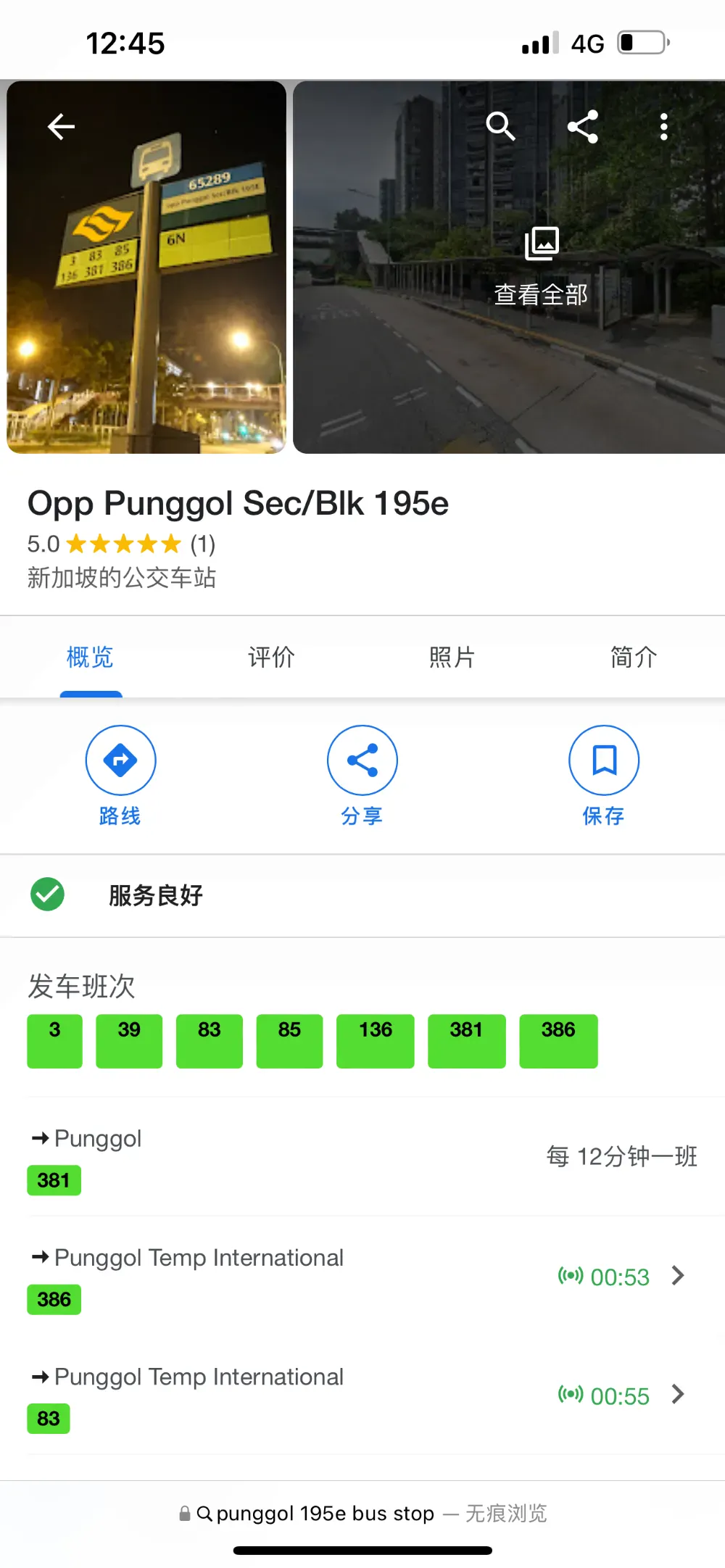Tap the share icon over the photo

click(x=583, y=127)
